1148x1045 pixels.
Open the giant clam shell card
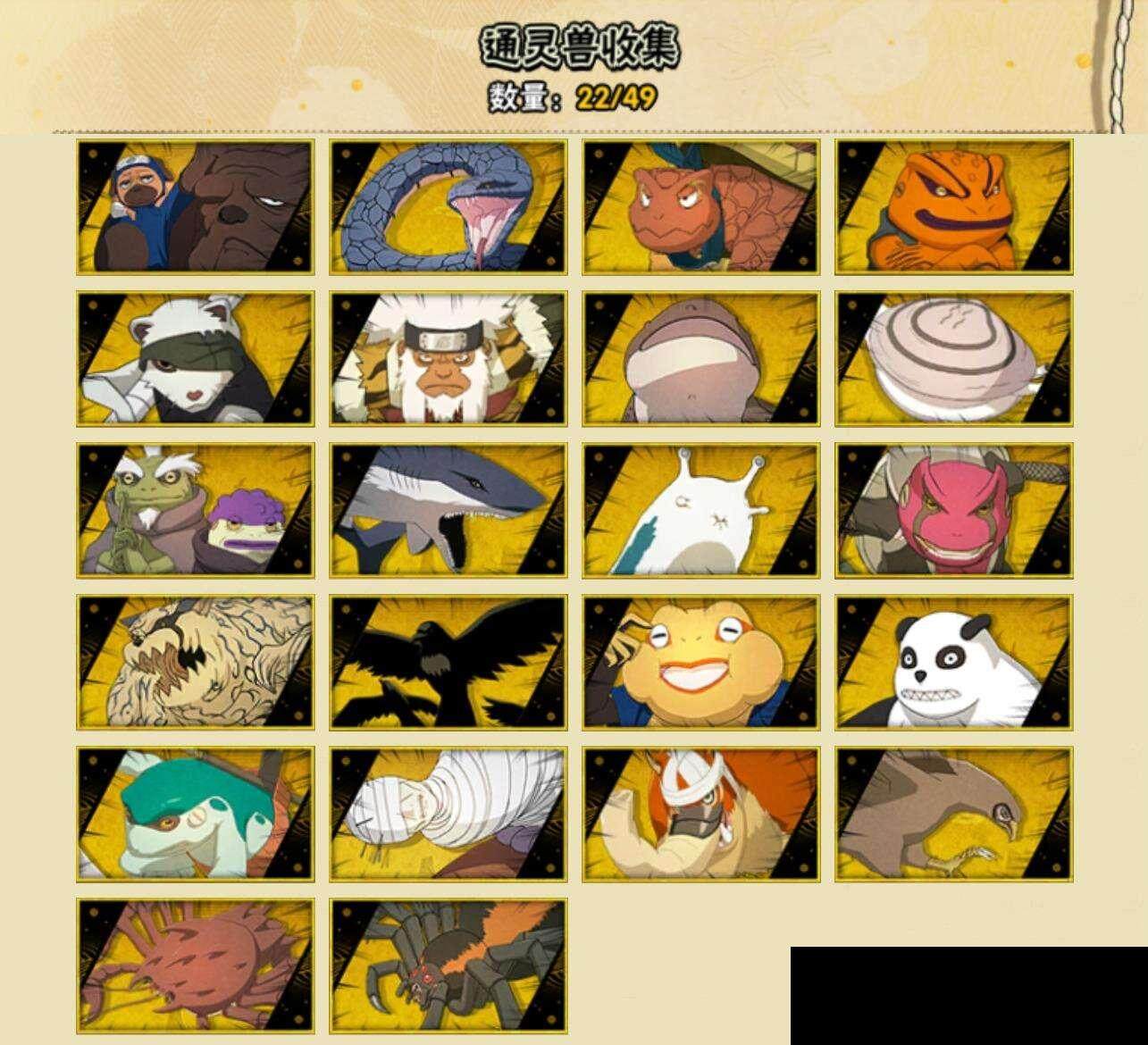[x=954, y=358]
